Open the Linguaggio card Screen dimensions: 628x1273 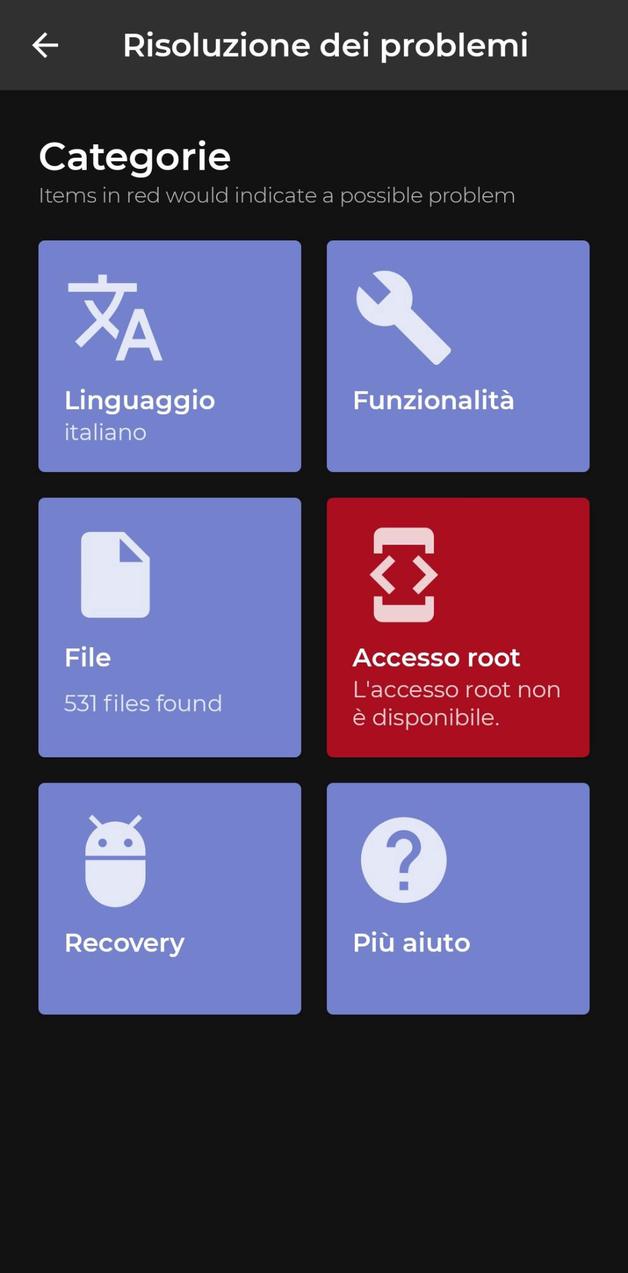pyautogui.click(x=169, y=356)
